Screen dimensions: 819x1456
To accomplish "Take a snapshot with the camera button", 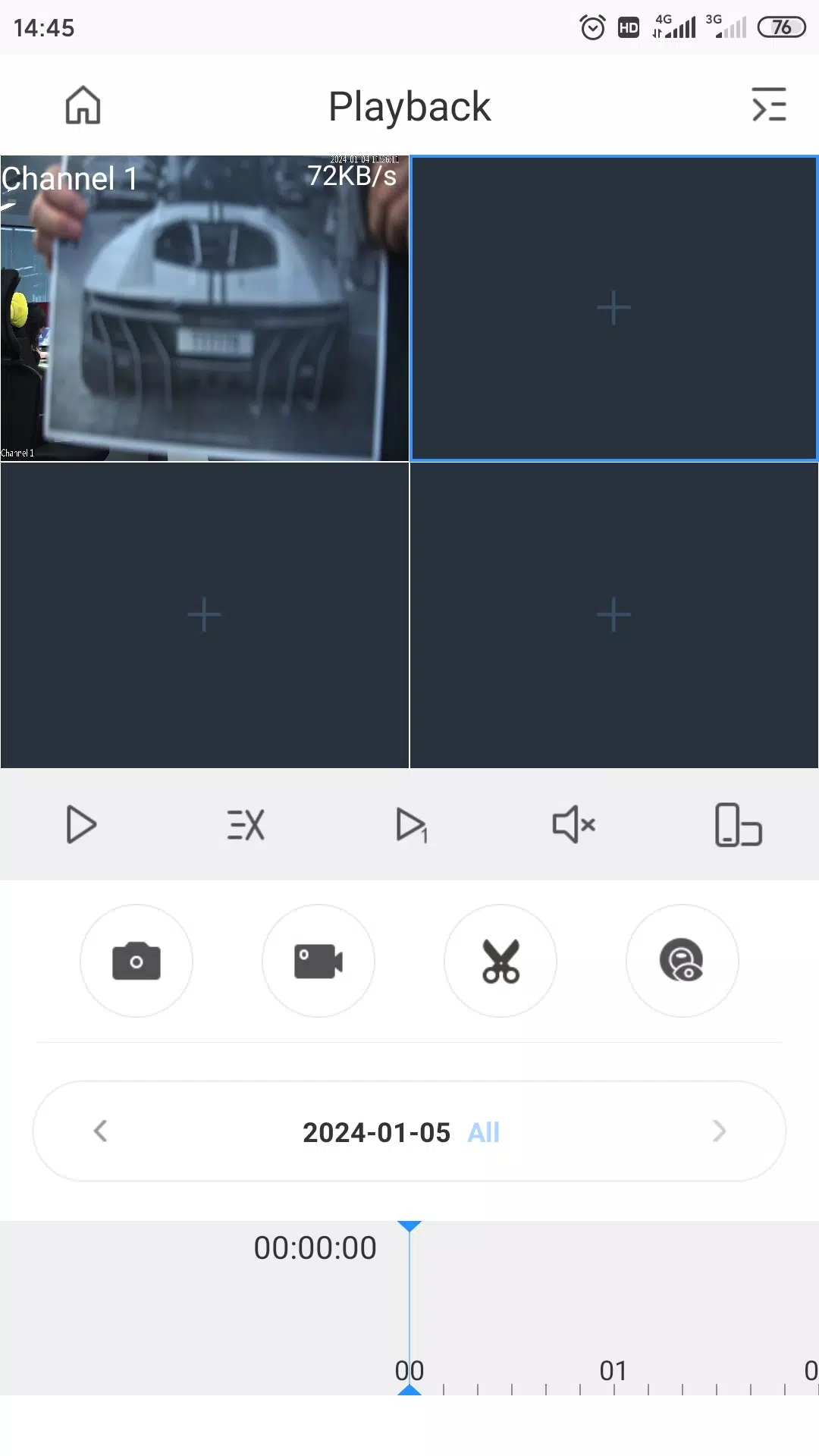I will (x=136, y=961).
